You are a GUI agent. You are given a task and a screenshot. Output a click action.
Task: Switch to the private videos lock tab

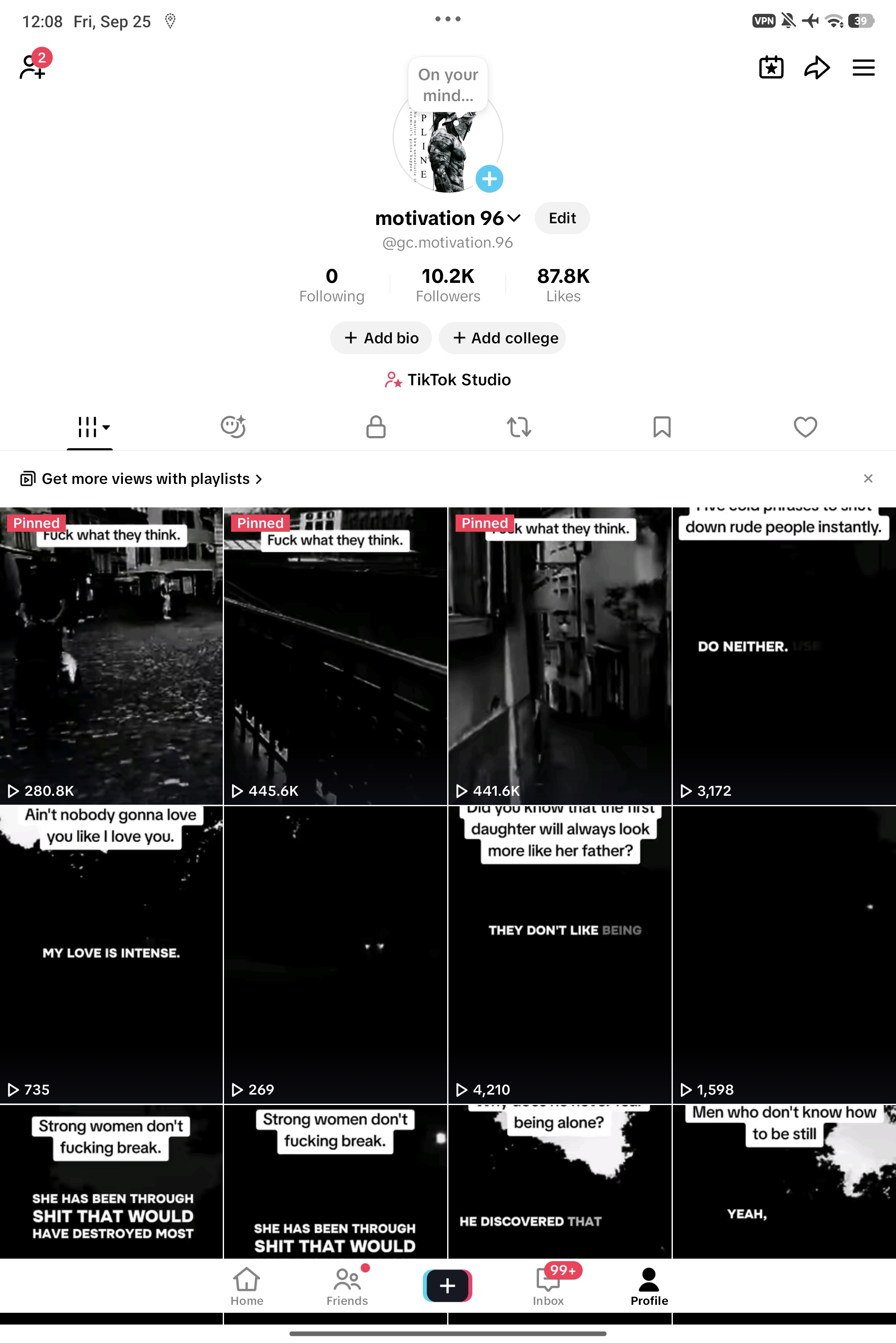click(376, 427)
